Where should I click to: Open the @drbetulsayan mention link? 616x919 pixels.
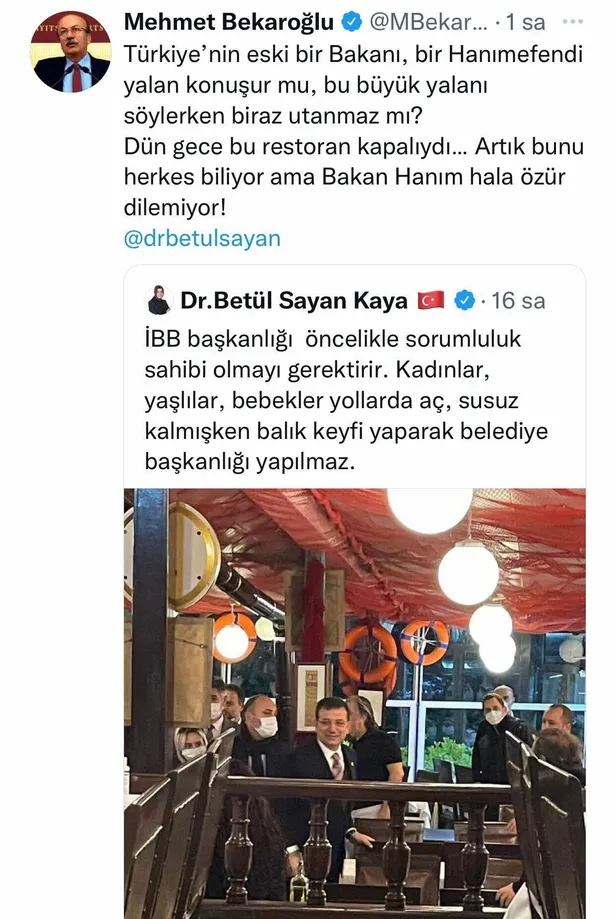[x=201, y=238]
